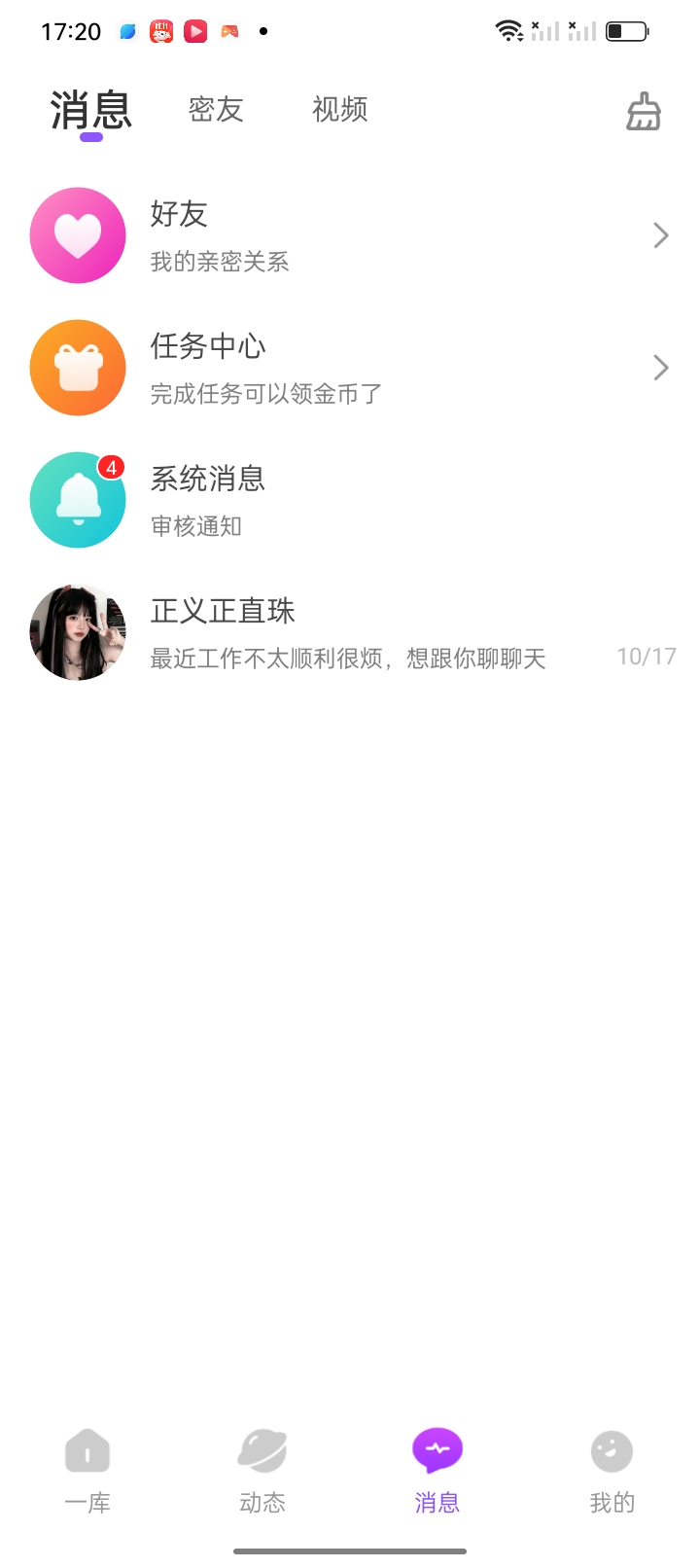Open 系统消息 via the bell icon
700x1568 pixels.
click(x=78, y=500)
